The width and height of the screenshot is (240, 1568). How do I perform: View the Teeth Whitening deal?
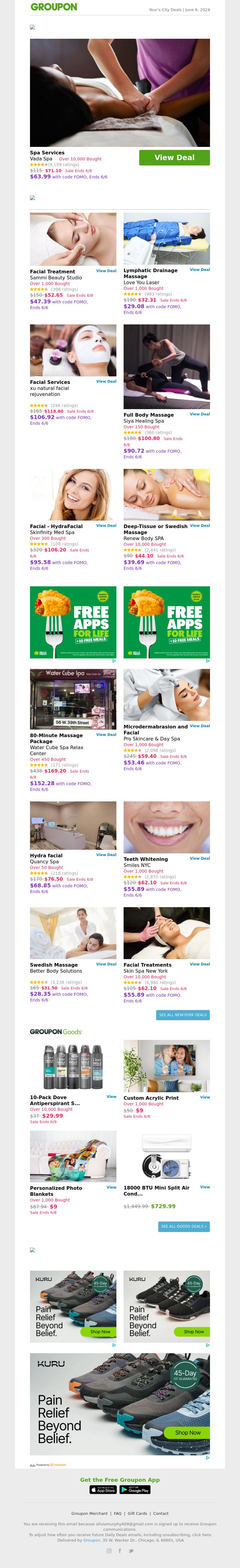tap(199, 858)
